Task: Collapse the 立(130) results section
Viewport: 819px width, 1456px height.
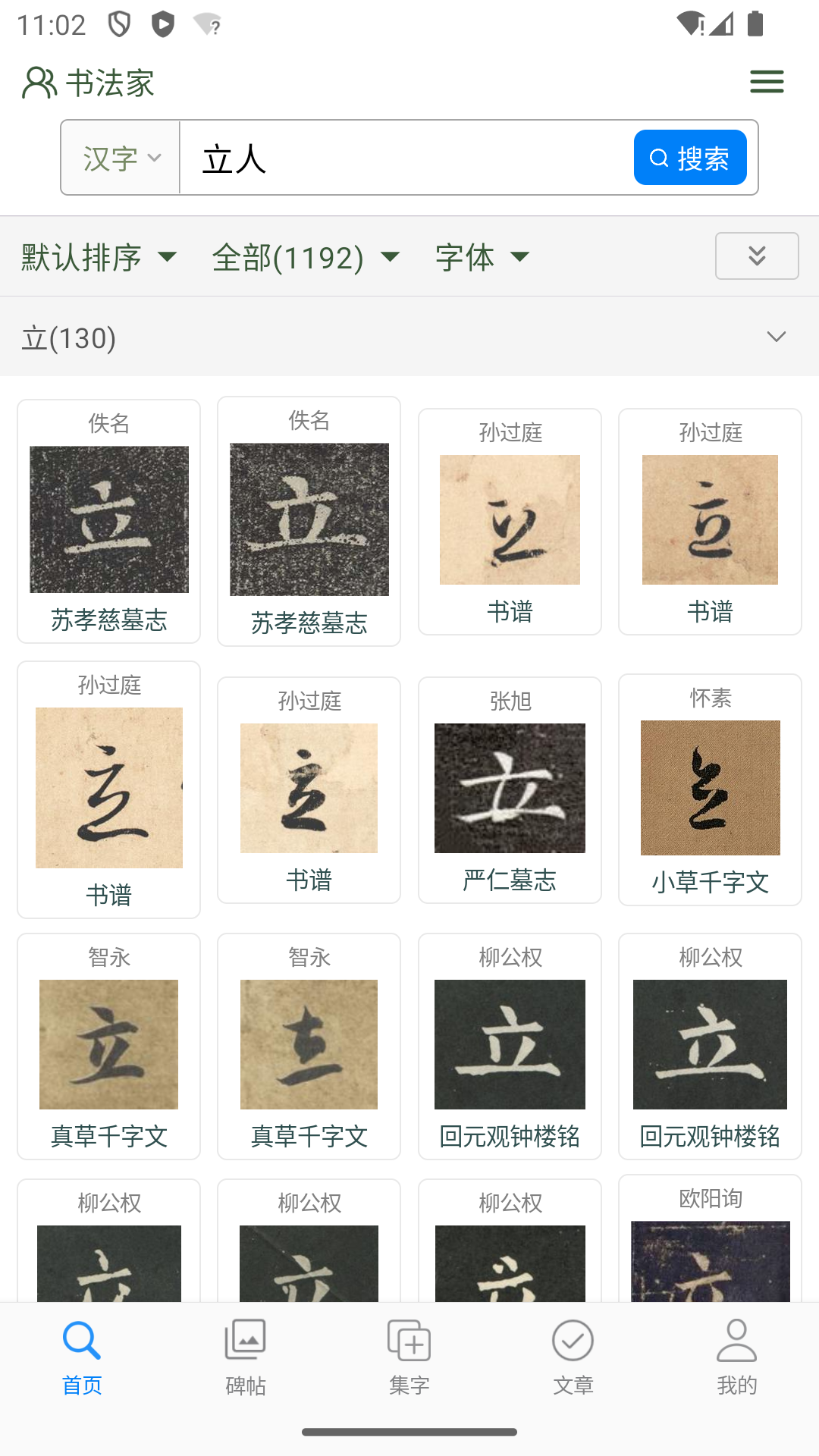Action: click(777, 337)
